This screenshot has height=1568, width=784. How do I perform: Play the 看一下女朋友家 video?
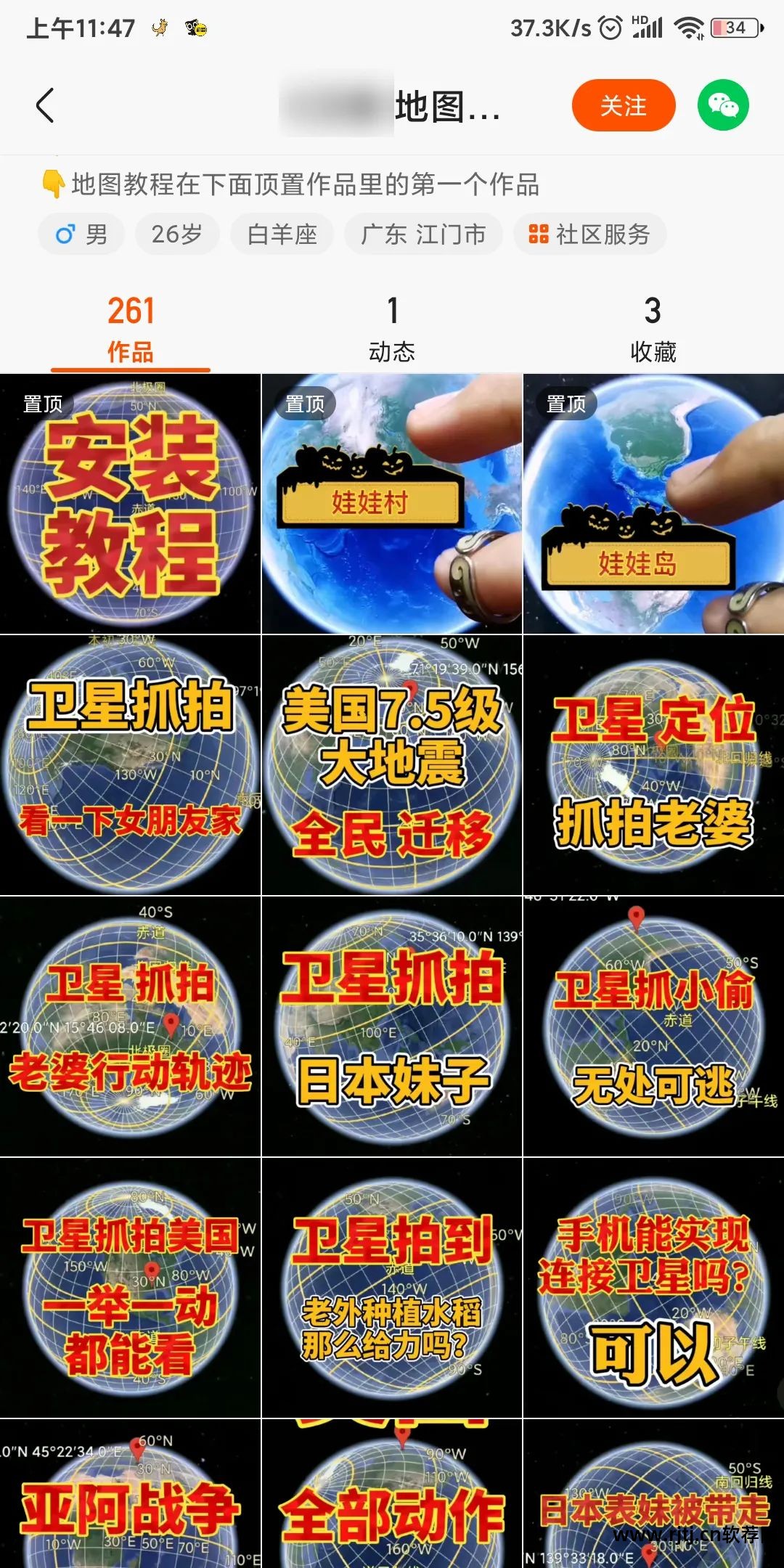point(131,765)
